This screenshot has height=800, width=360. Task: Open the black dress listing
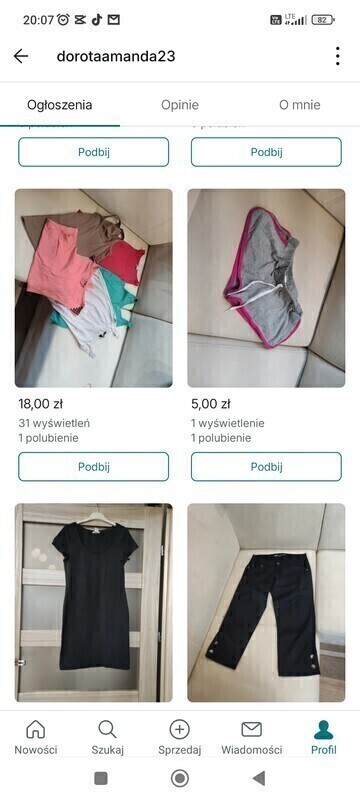[x=94, y=603]
